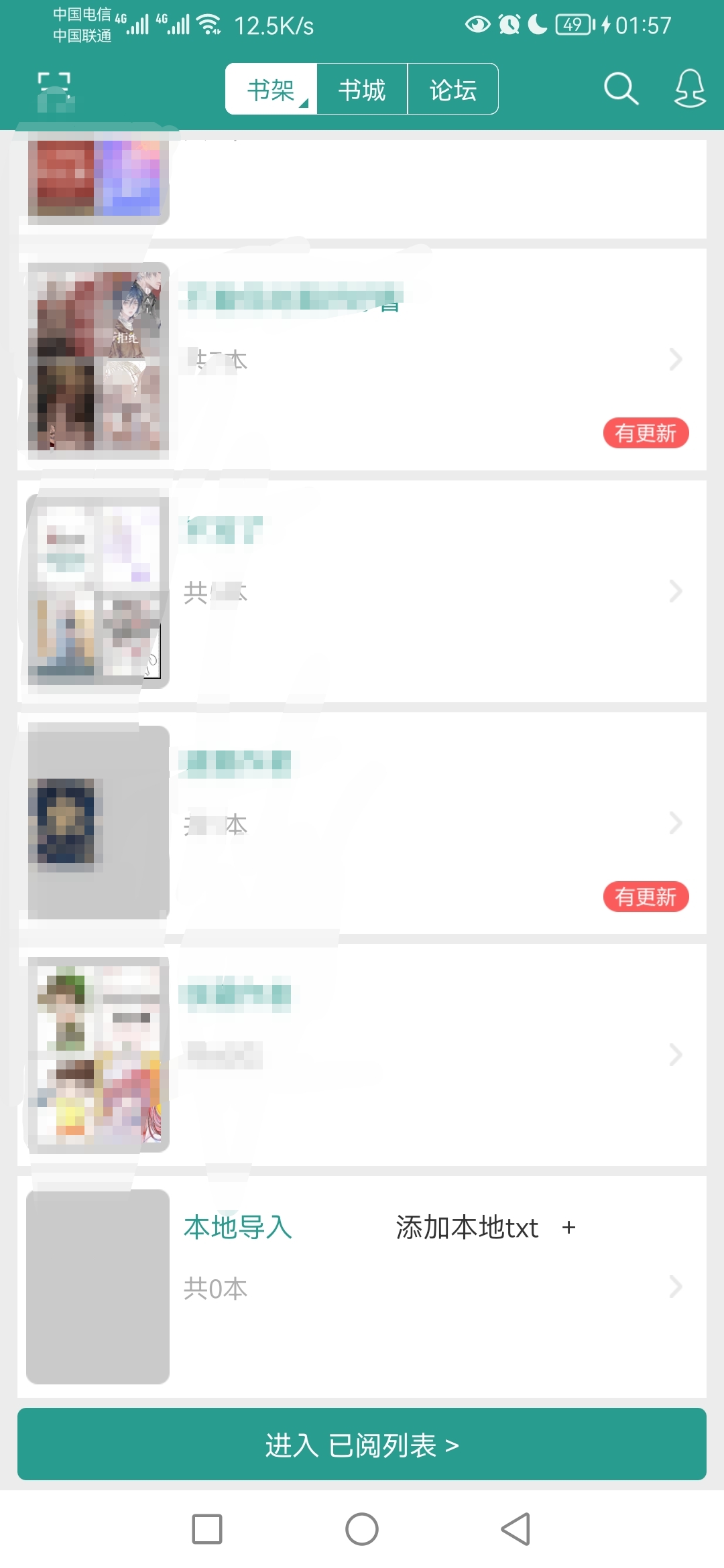Image resolution: width=724 pixels, height=1568 pixels.
Task: Open the scan icon
Action: point(55,90)
